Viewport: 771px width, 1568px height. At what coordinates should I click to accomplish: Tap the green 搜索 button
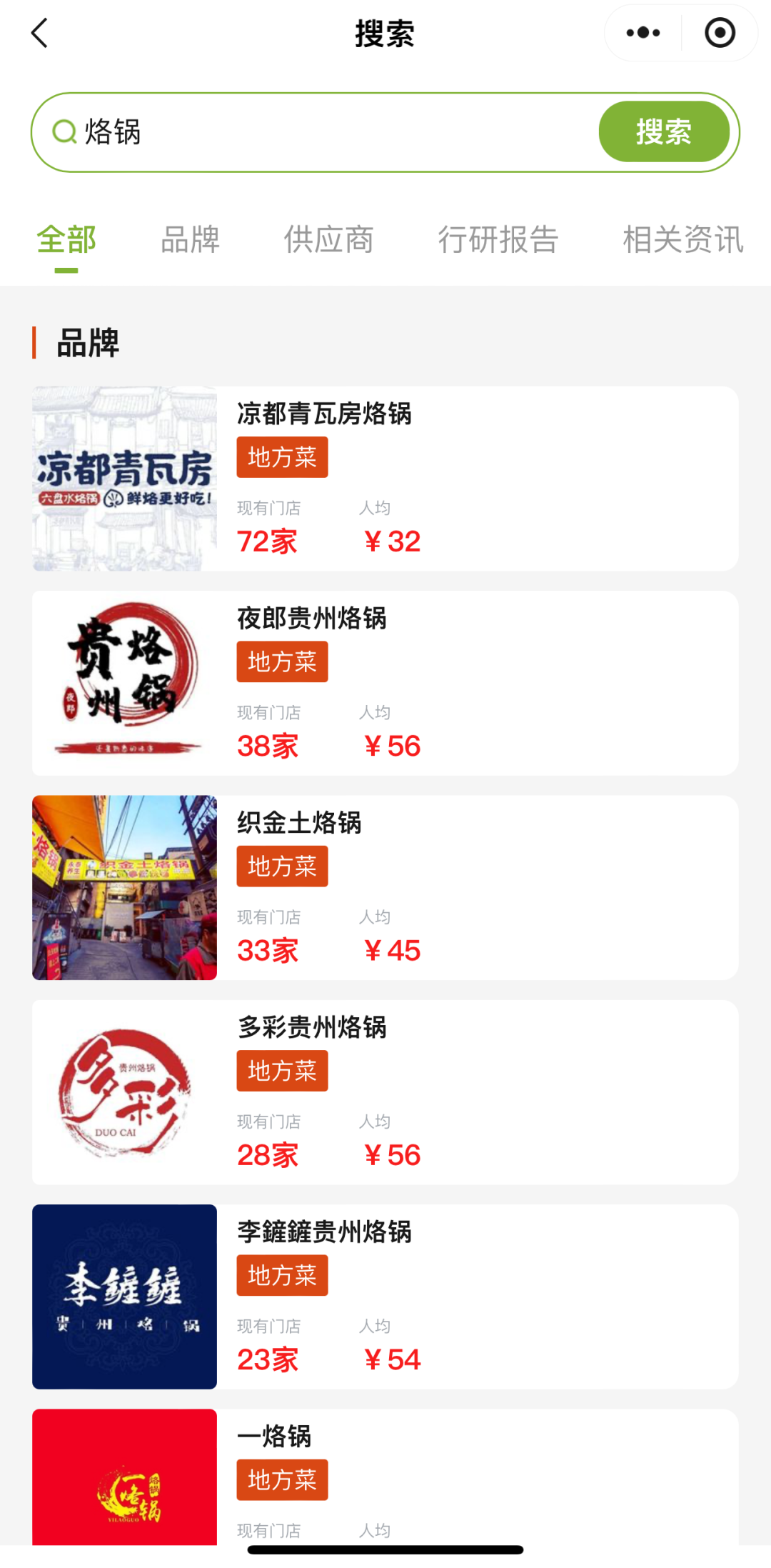pyautogui.click(x=663, y=132)
